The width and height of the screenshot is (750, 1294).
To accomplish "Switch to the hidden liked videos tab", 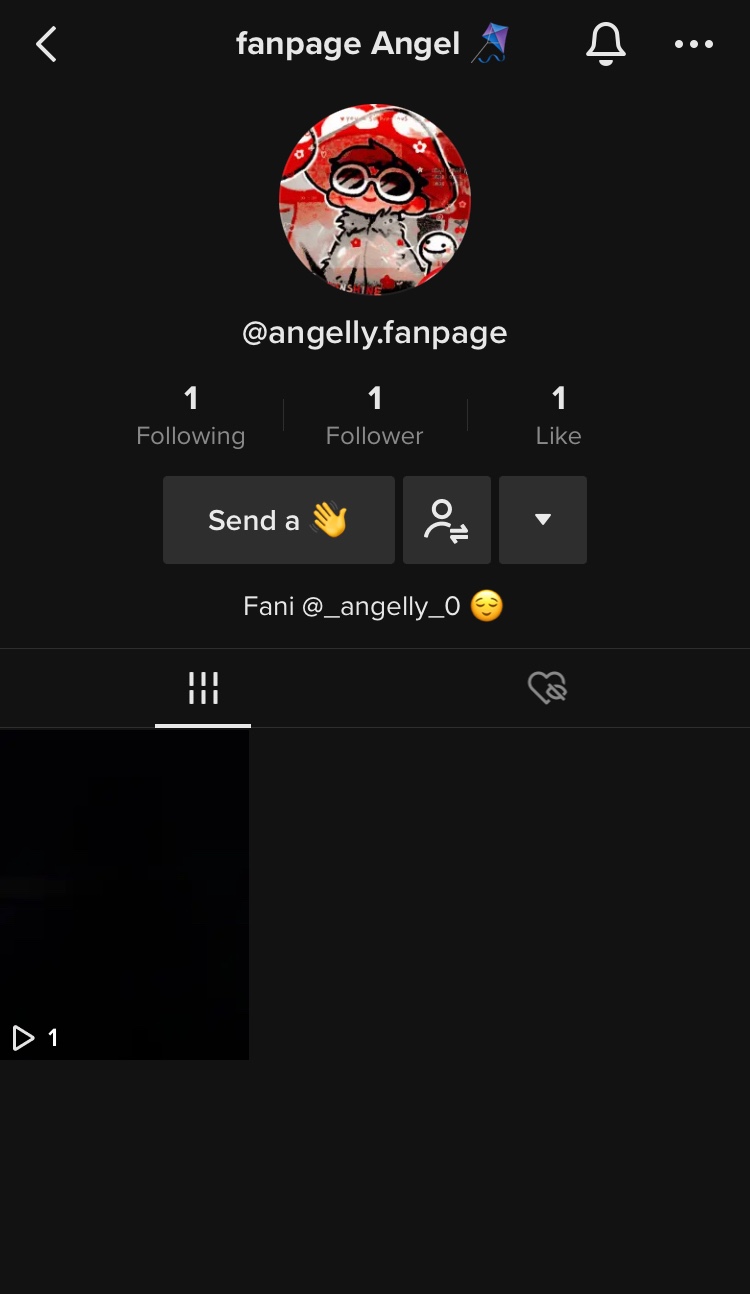I will click(547, 688).
